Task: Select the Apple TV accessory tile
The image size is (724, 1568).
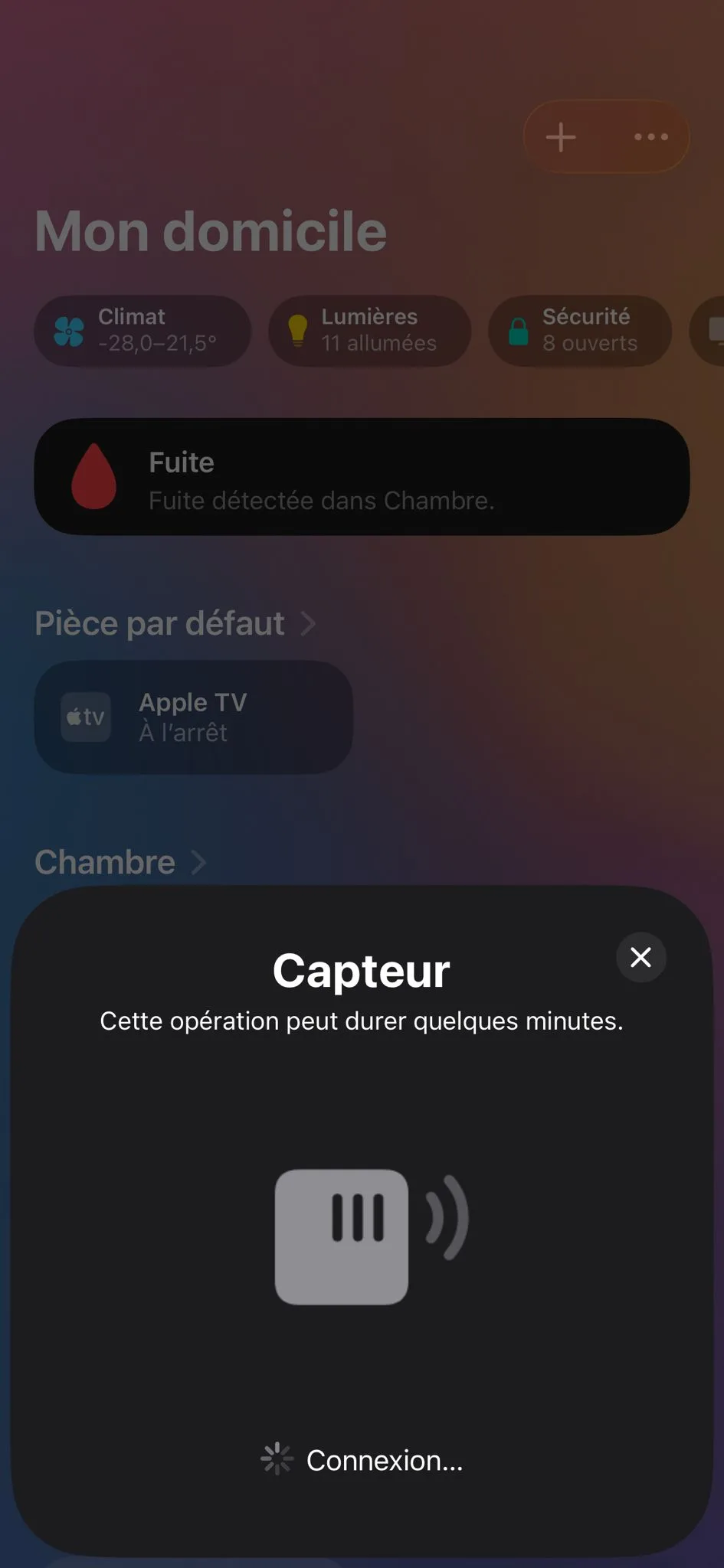Action: click(193, 717)
